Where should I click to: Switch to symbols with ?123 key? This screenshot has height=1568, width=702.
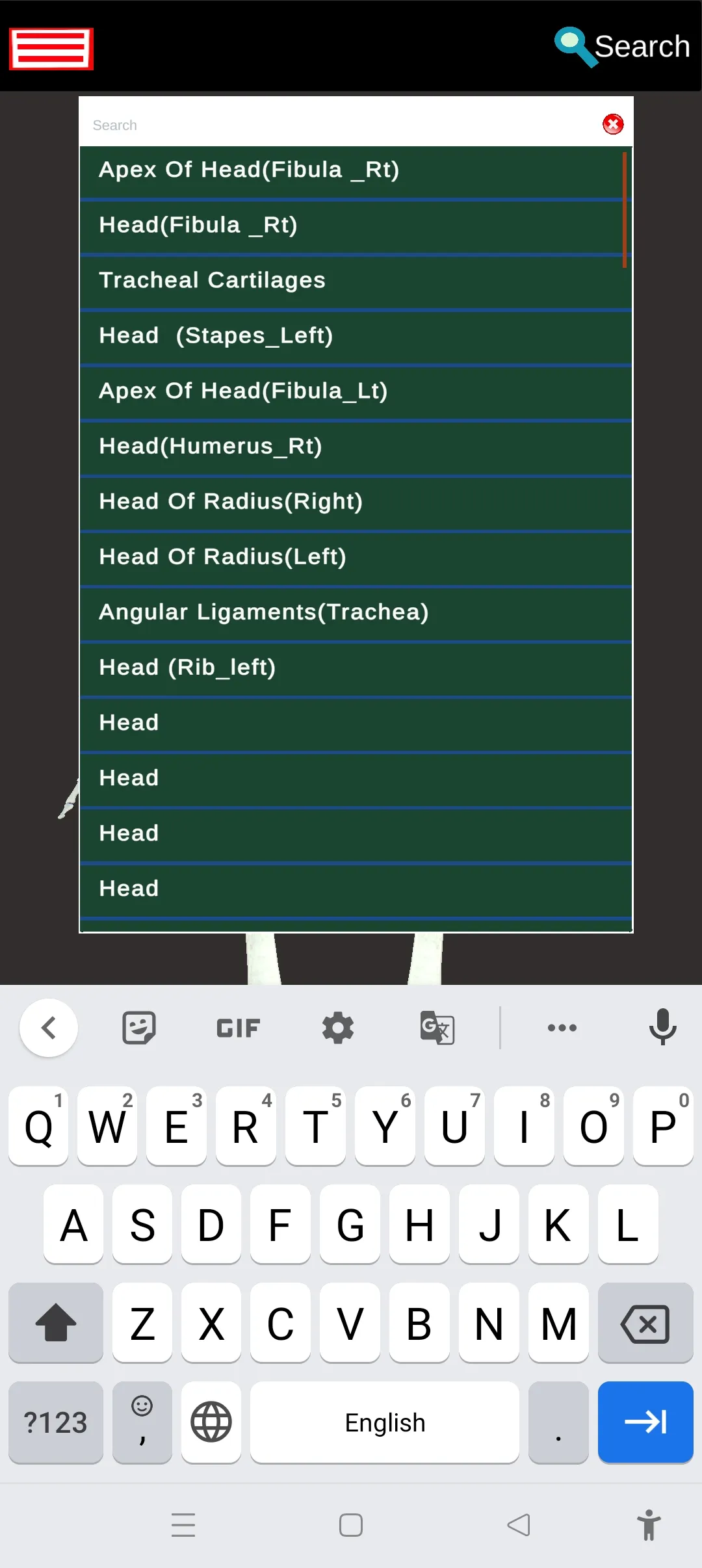click(56, 1422)
